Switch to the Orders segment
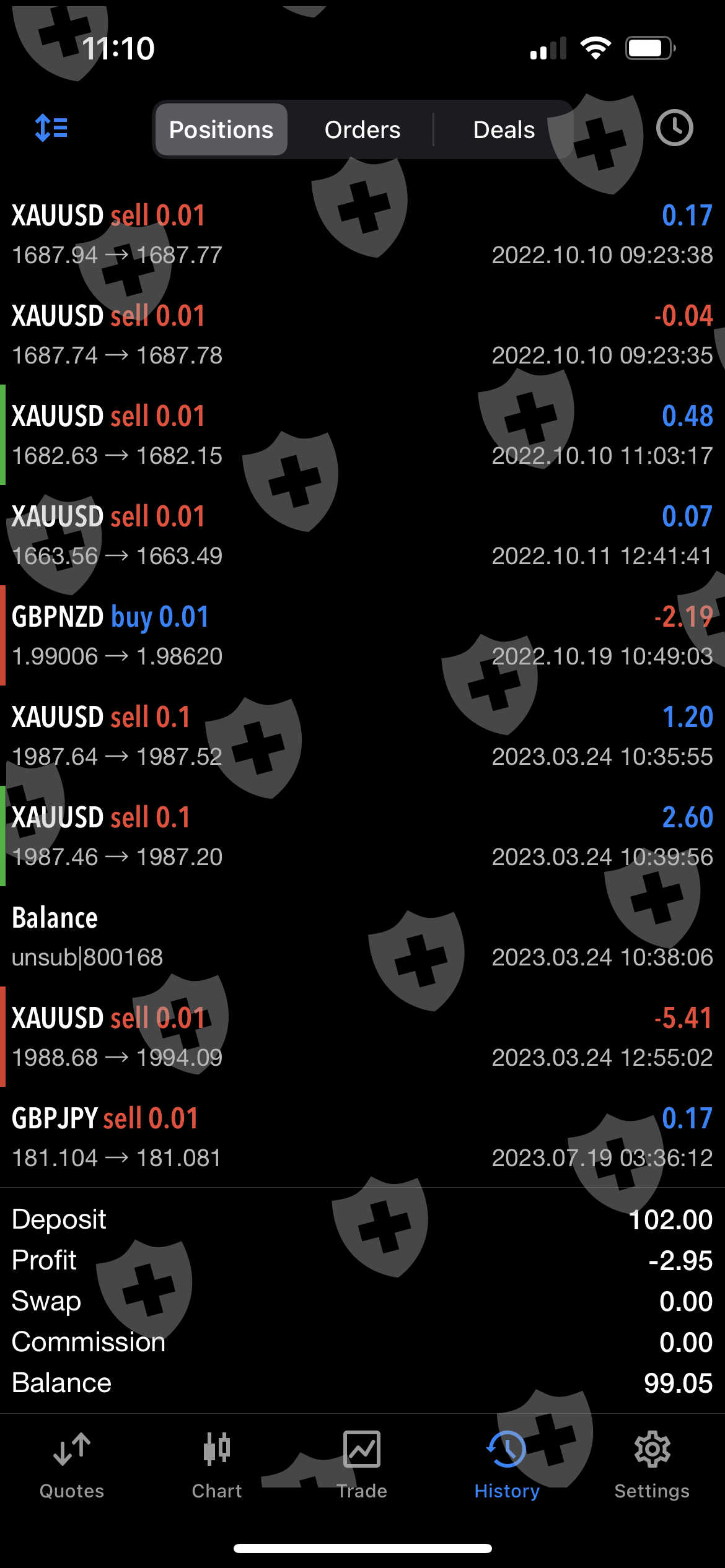Image resolution: width=725 pixels, height=1568 pixels. [x=362, y=130]
